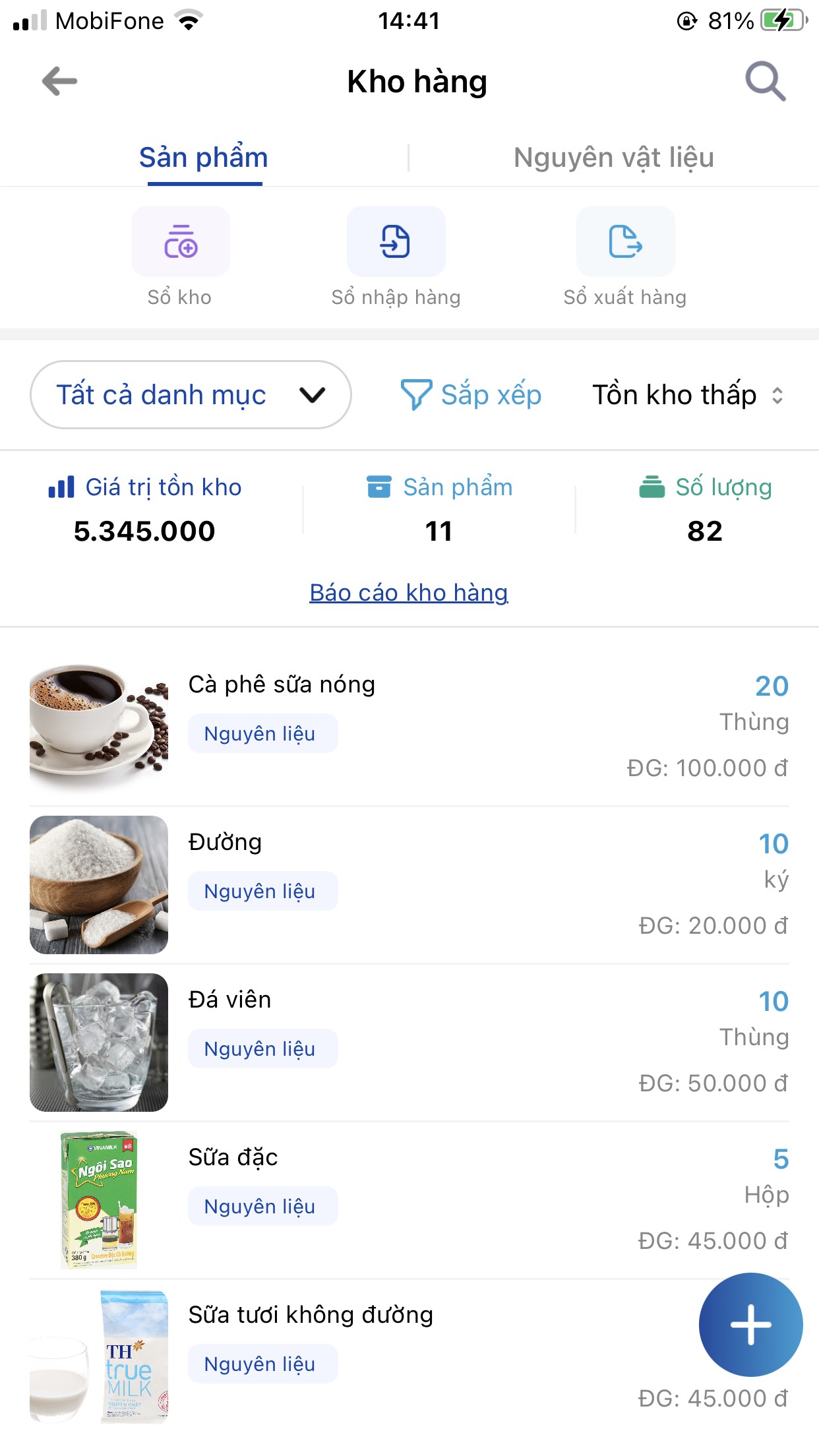Open the Sữa đặc product
The width and height of the screenshot is (819, 1456).
tap(409, 1199)
